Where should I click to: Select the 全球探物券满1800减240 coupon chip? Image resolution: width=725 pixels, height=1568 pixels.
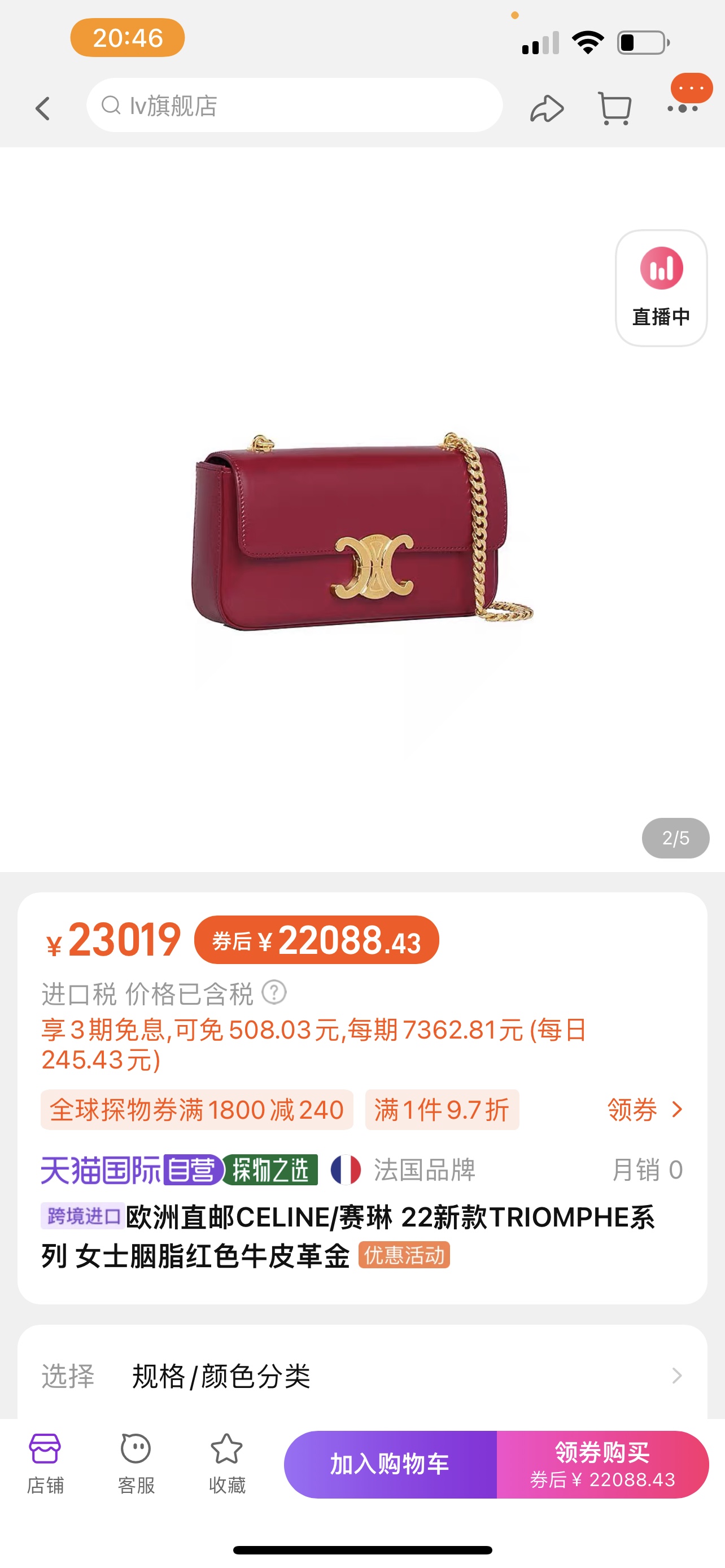196,1110
